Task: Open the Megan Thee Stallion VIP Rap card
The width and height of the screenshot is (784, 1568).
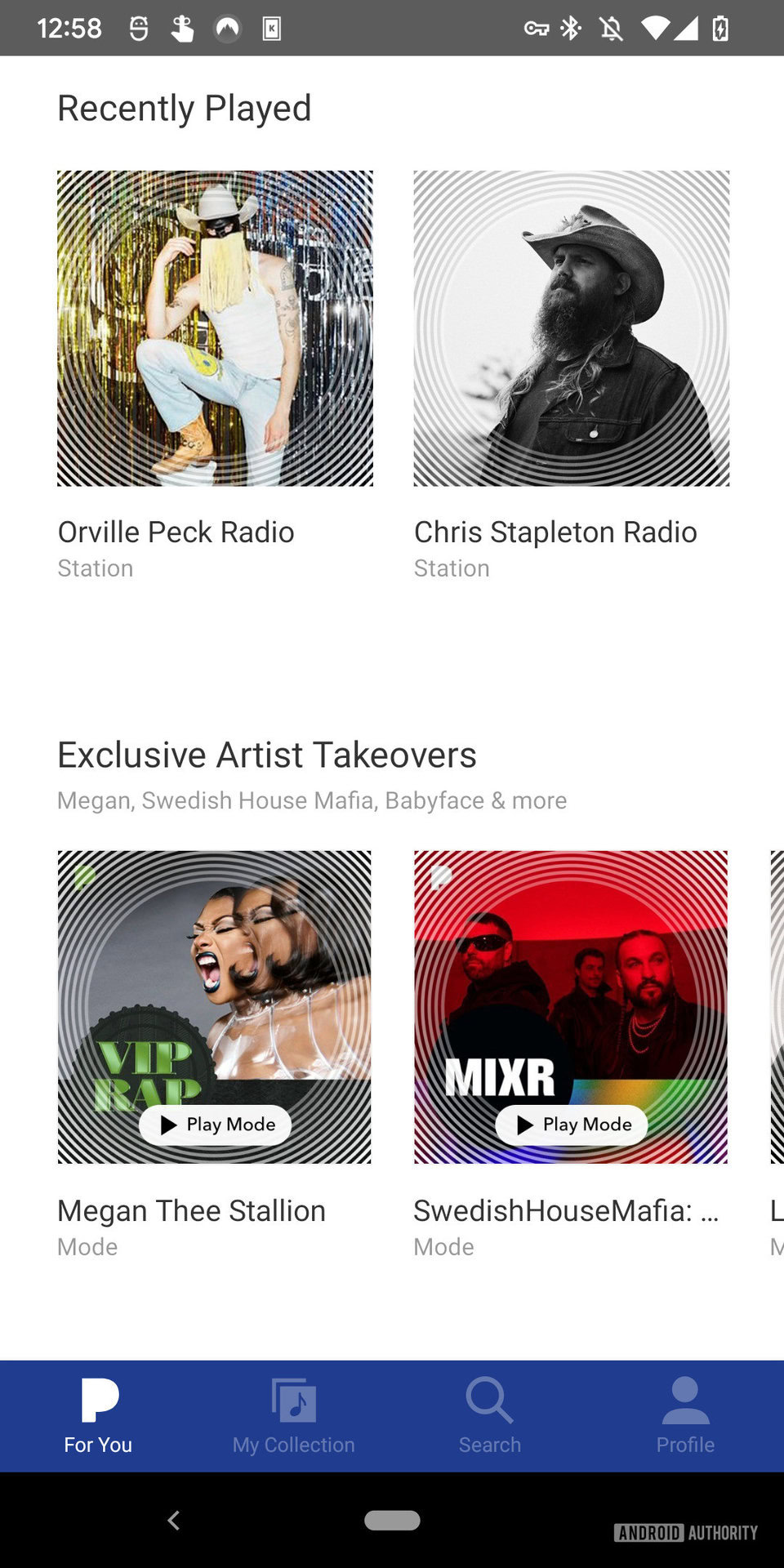Action: 214,980
